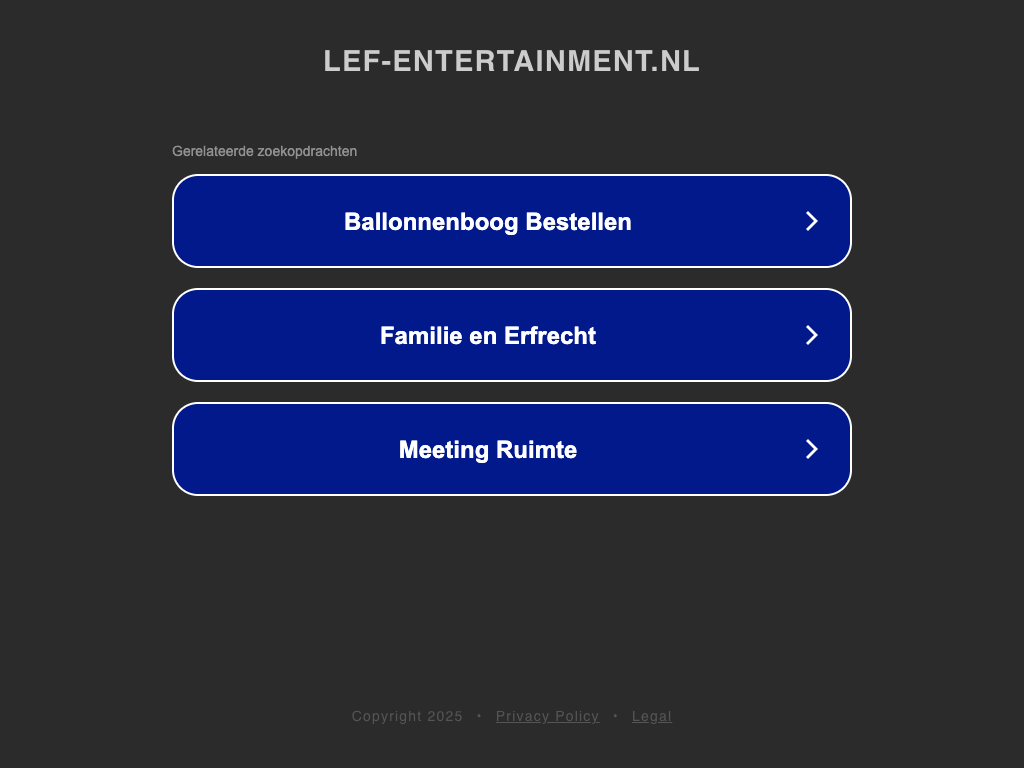This screenshot has width=1024, height=768.
Task: View the Legal page
Action: [651, 716]
